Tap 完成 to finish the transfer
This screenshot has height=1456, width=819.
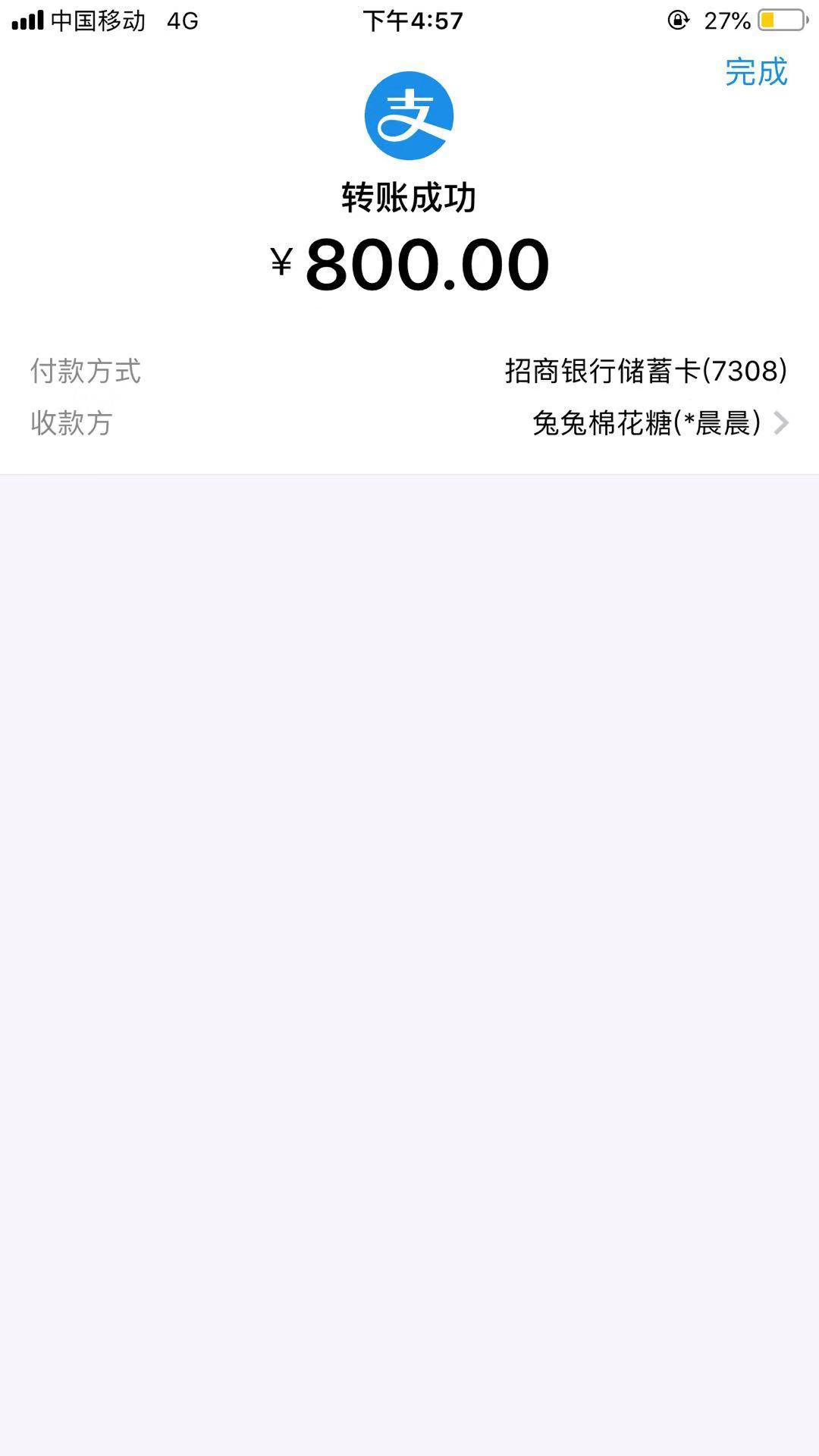(x=756, y=73)
